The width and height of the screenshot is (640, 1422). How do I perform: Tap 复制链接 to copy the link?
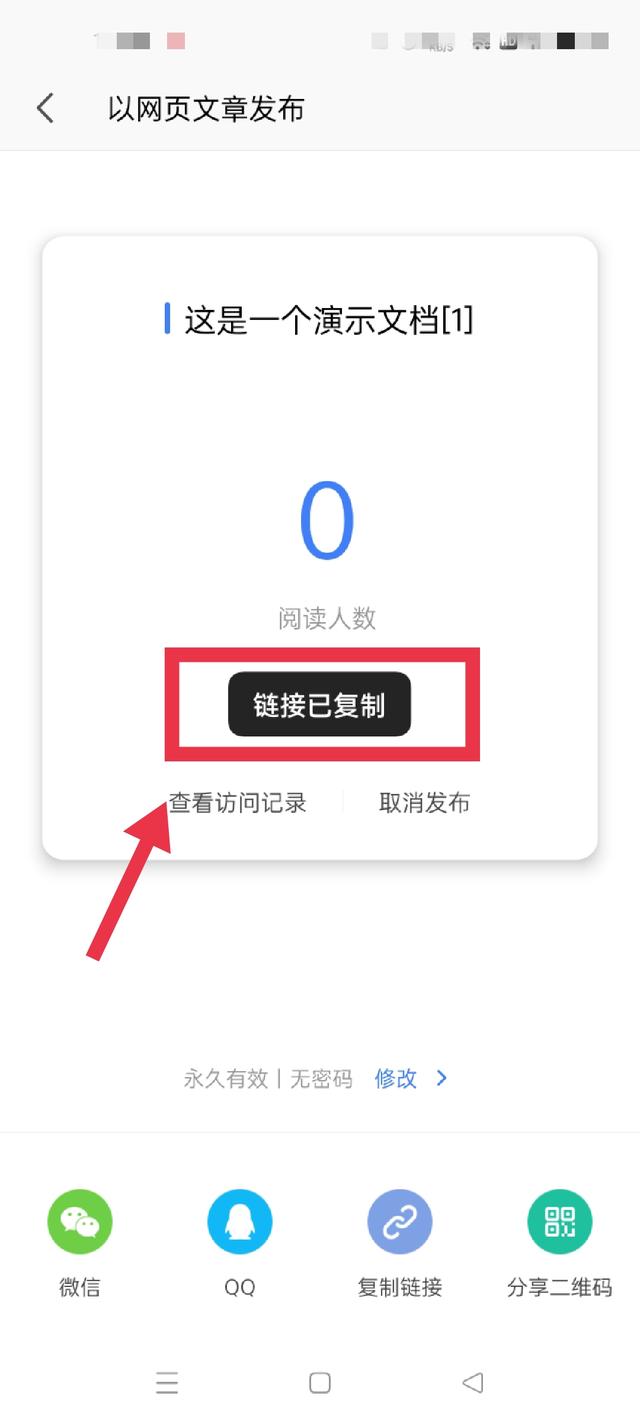[x=400, y=1222]
